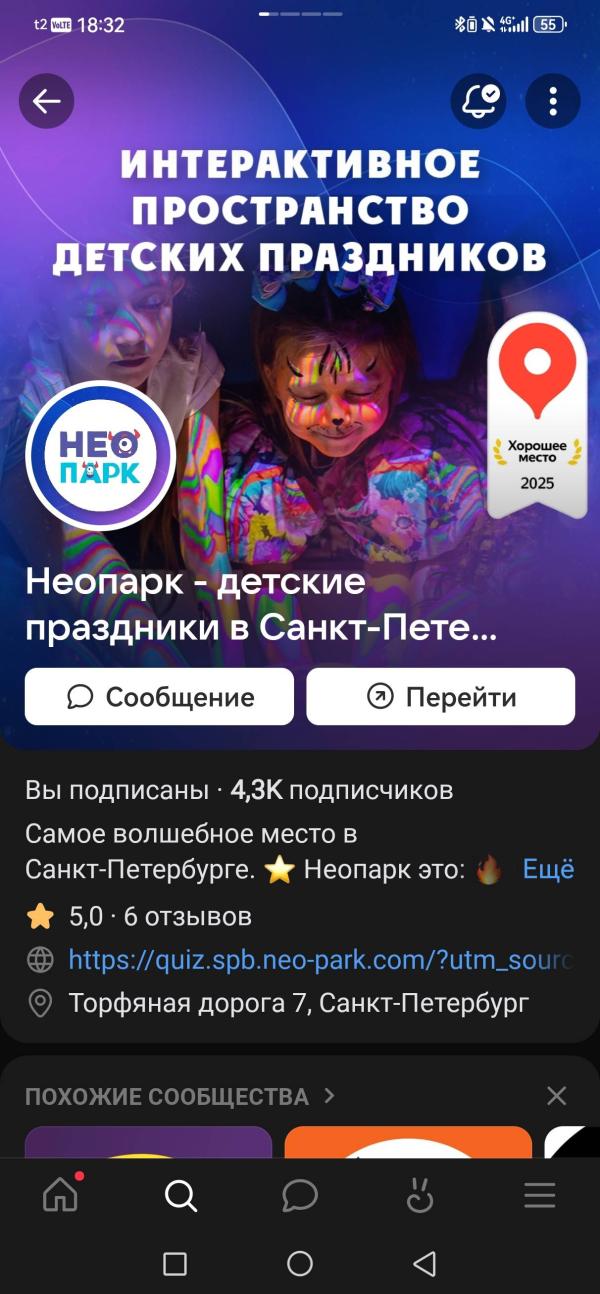Open the three-dot overflow menu

coord(553,101)
